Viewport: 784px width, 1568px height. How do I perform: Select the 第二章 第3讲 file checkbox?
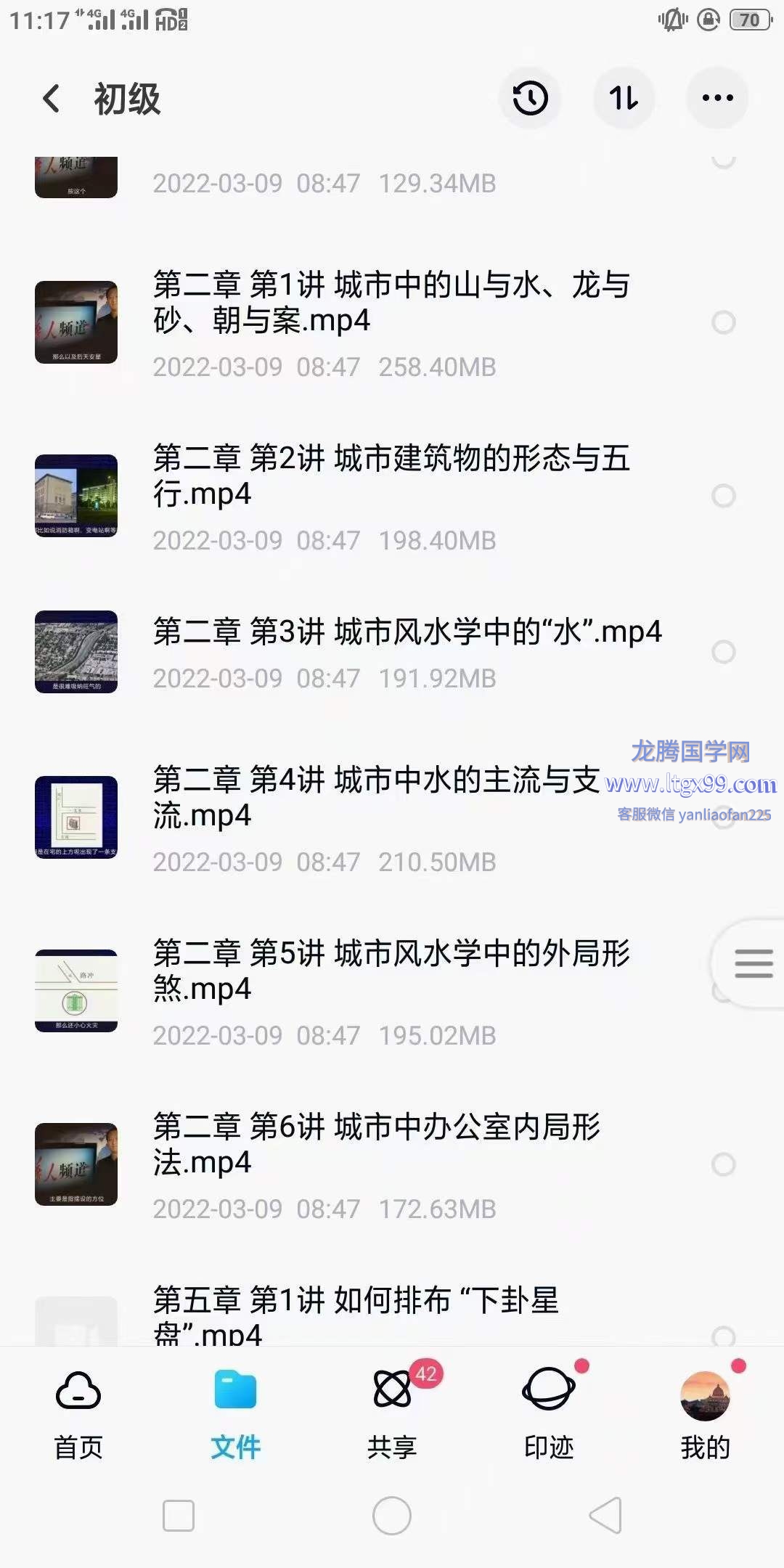[x=723, y=652]
